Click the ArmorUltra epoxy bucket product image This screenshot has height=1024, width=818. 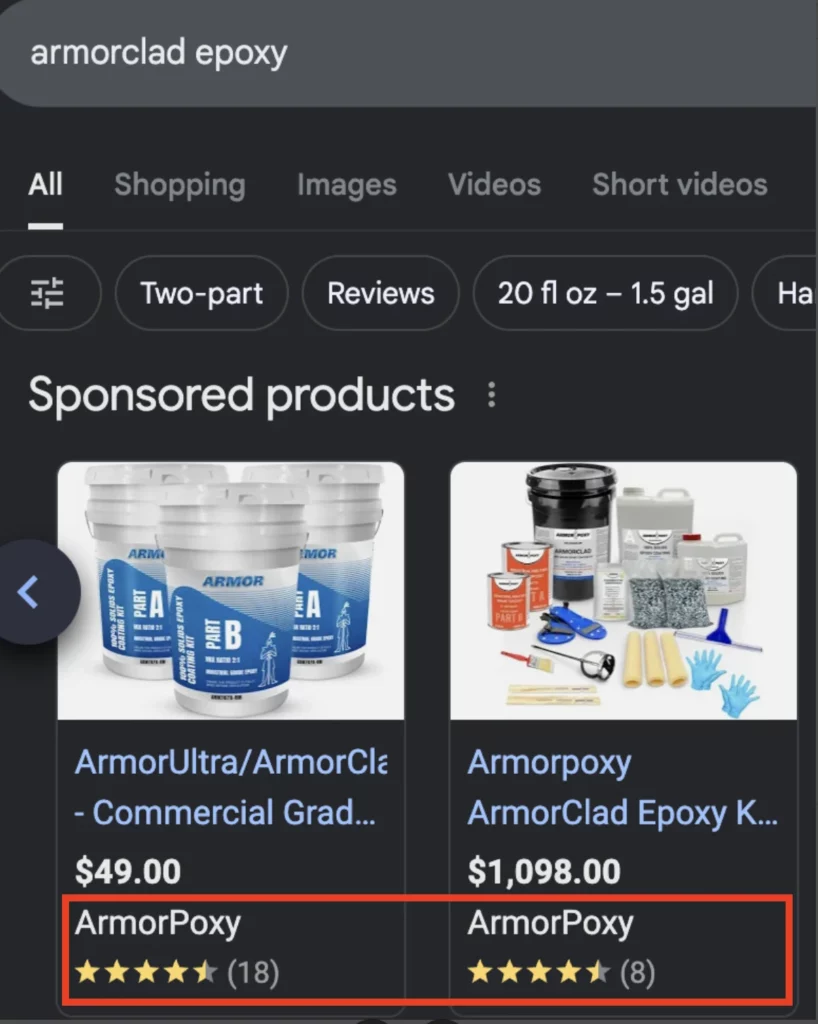coord(230,591)
